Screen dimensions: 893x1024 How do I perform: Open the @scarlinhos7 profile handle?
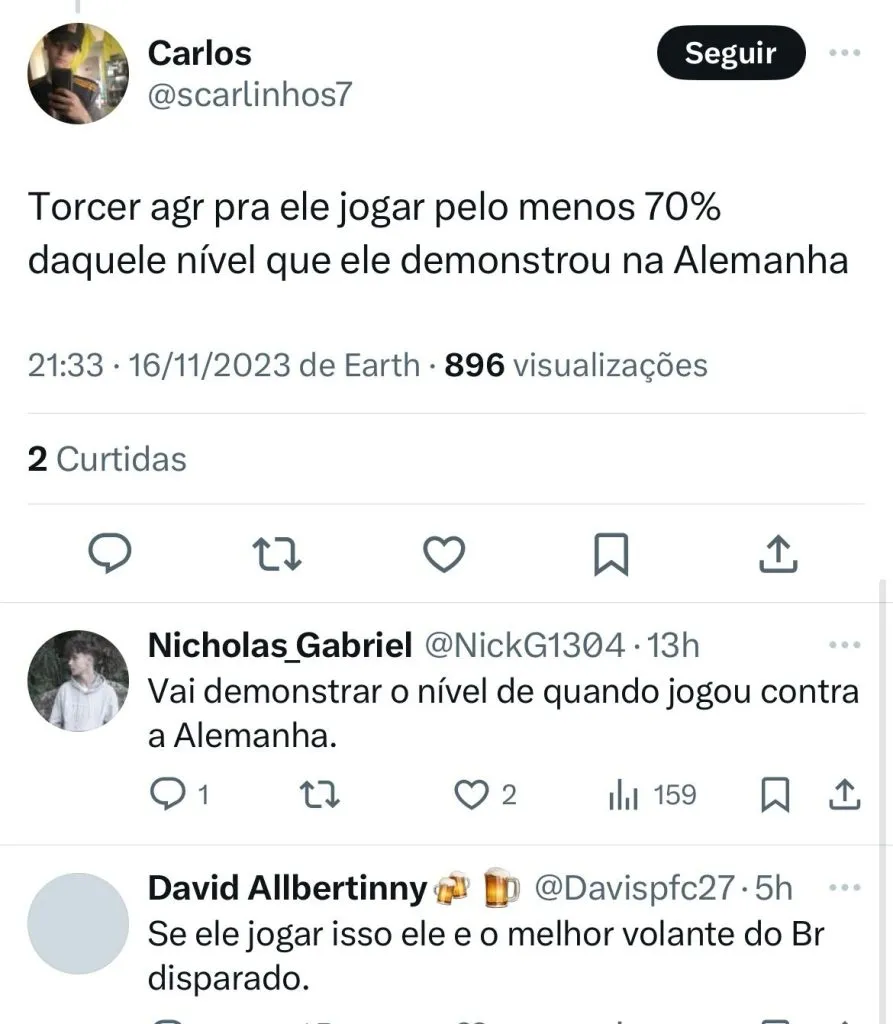pyautogui.click(x=250, y=95)
